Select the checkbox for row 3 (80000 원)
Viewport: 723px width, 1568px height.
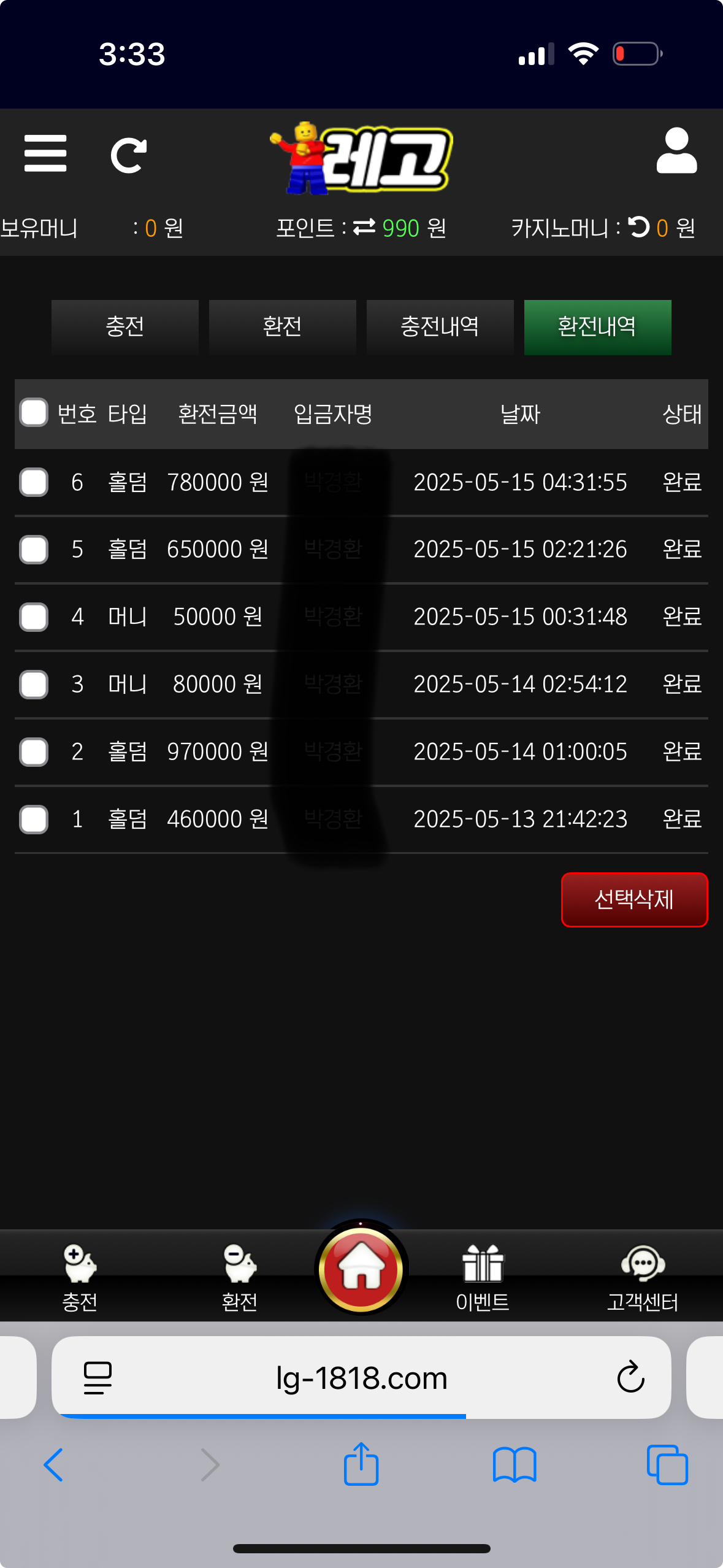pyautogui.click(x=34, y=685)
